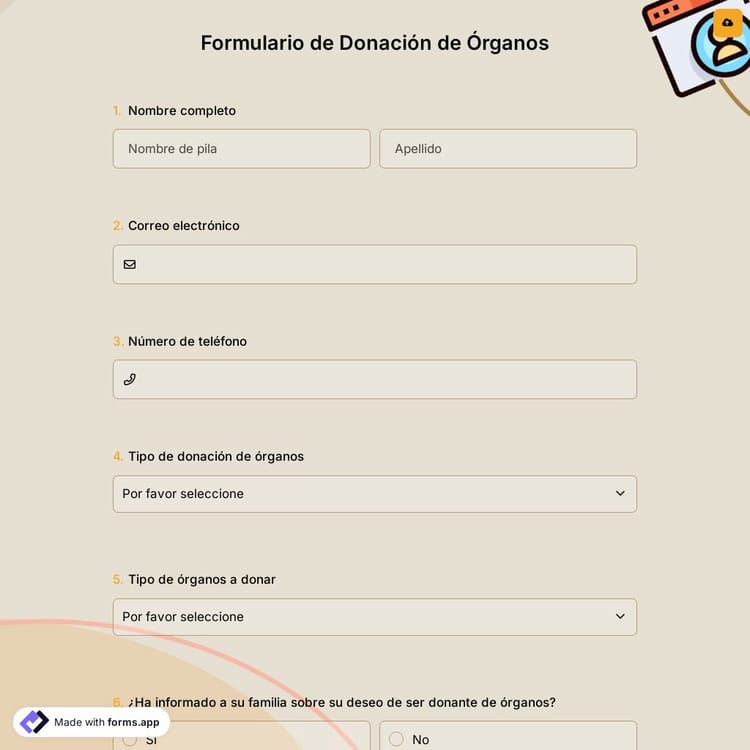750x750 pixels.
Task: Open the Made with forms.app badge
Action: (x=92, y=722)
